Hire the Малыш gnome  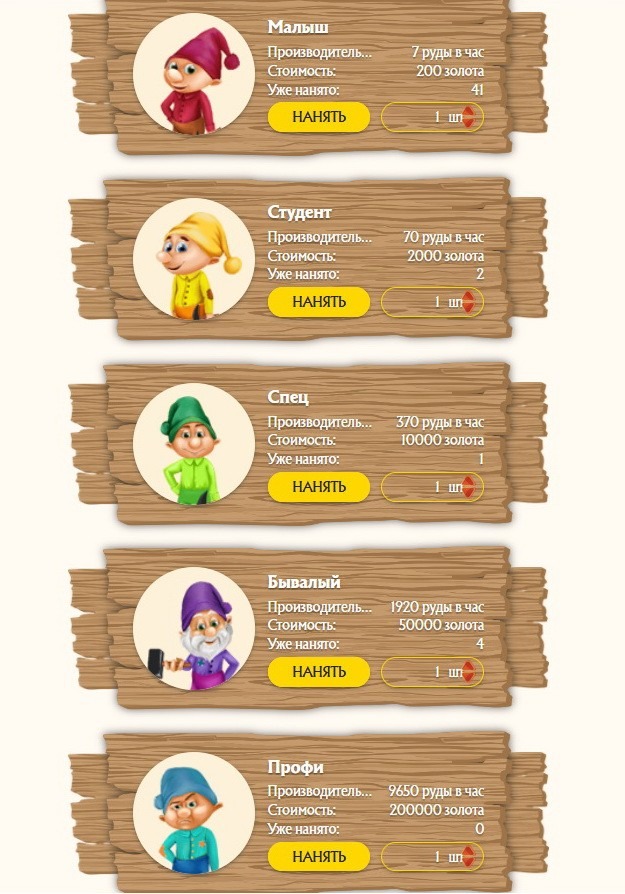pos(319,117)
